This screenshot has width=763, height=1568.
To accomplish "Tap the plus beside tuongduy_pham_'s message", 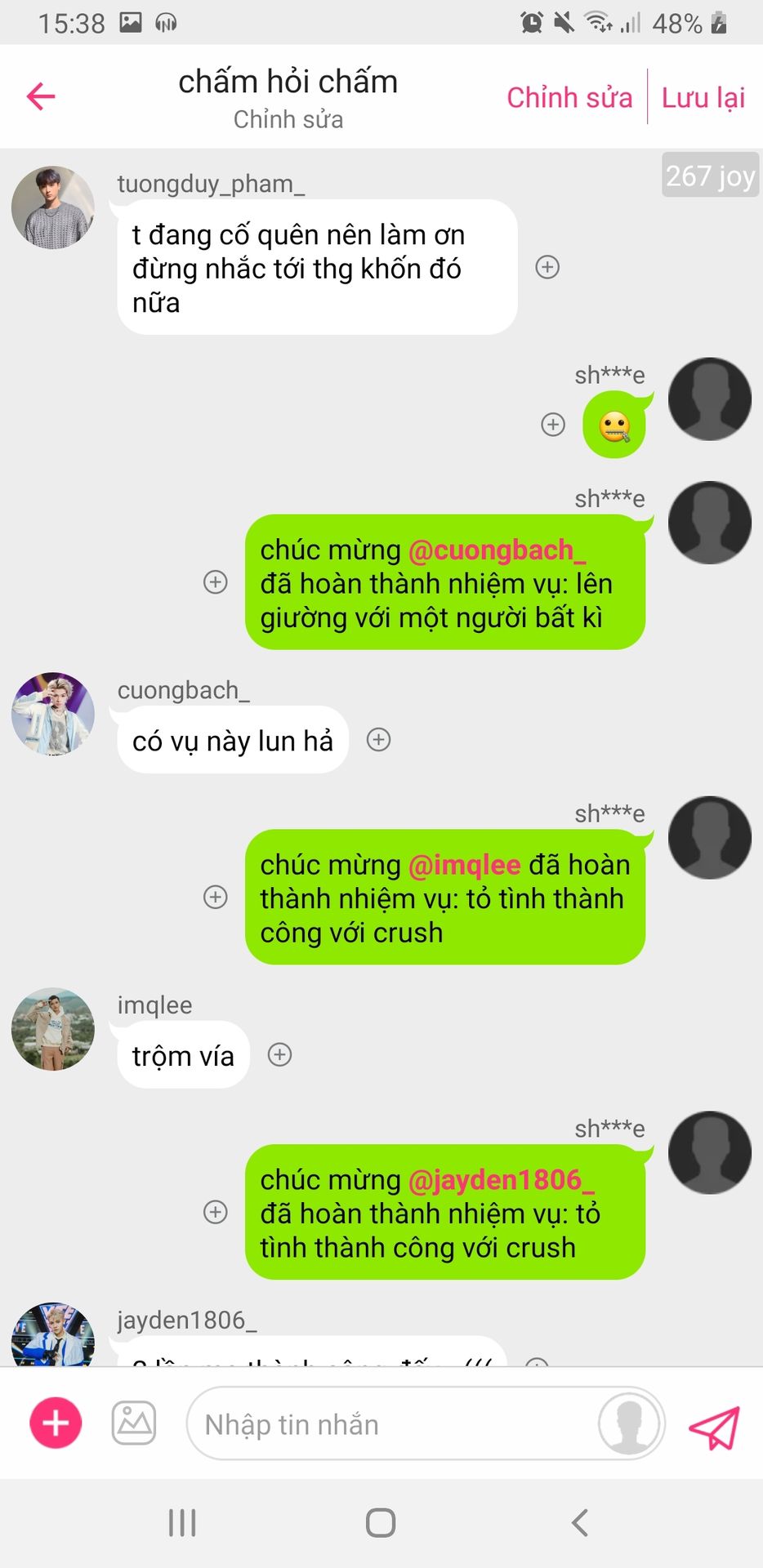I will pyautogui.click(x=547, y=267).
